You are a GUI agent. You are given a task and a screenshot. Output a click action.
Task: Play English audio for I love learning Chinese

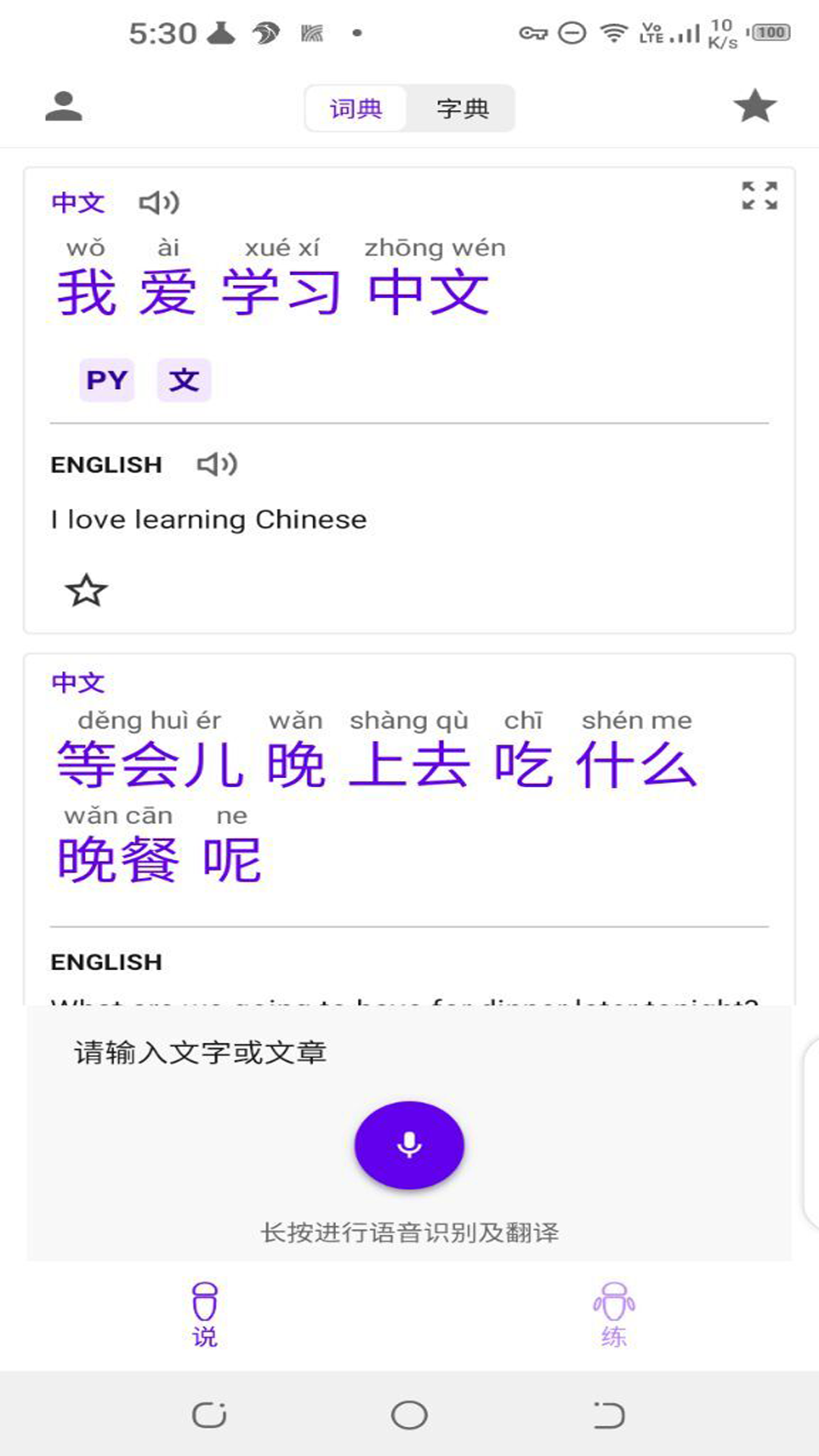point(218,464)
